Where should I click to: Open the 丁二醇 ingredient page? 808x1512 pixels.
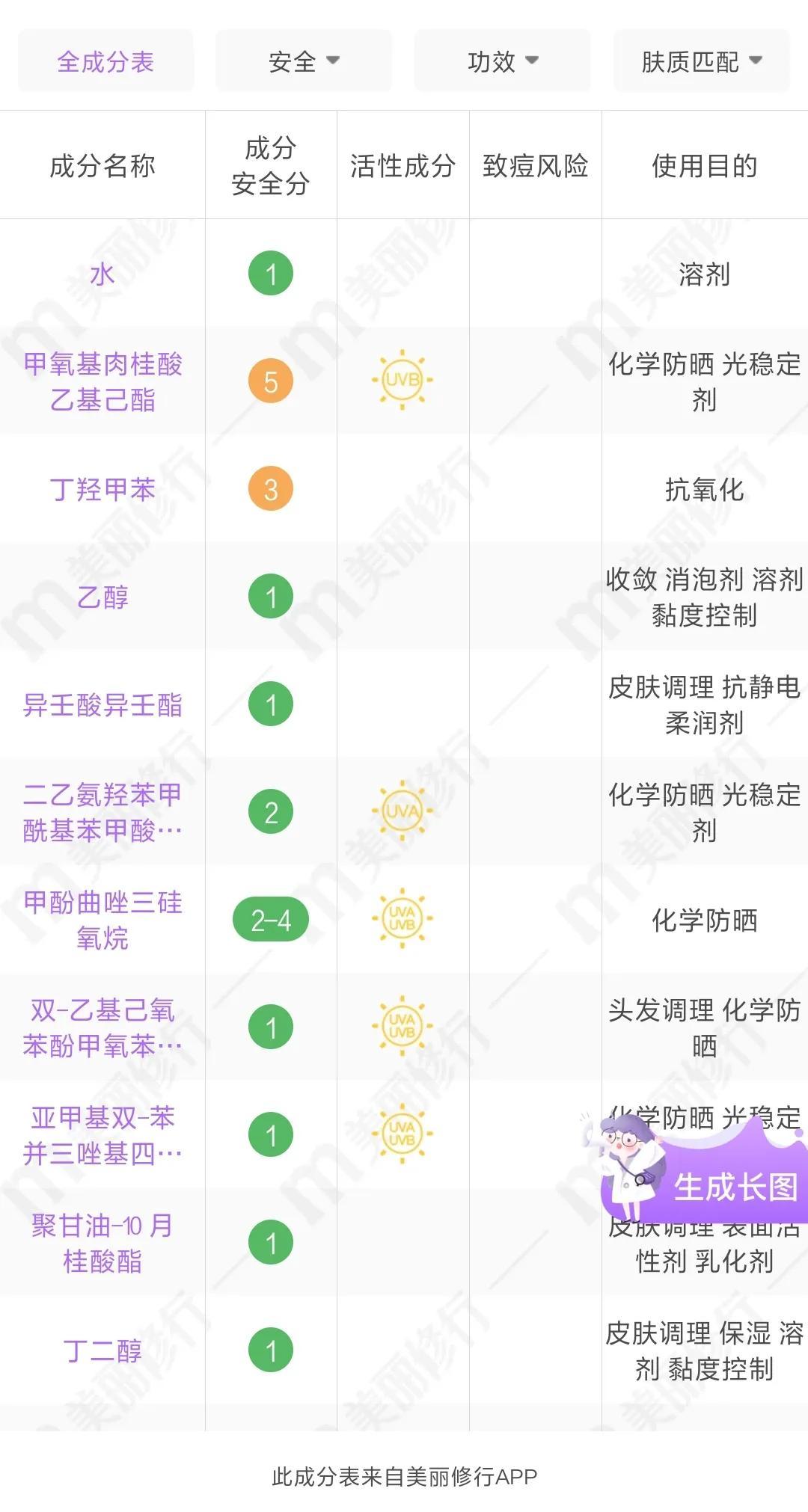point(102,1351)
